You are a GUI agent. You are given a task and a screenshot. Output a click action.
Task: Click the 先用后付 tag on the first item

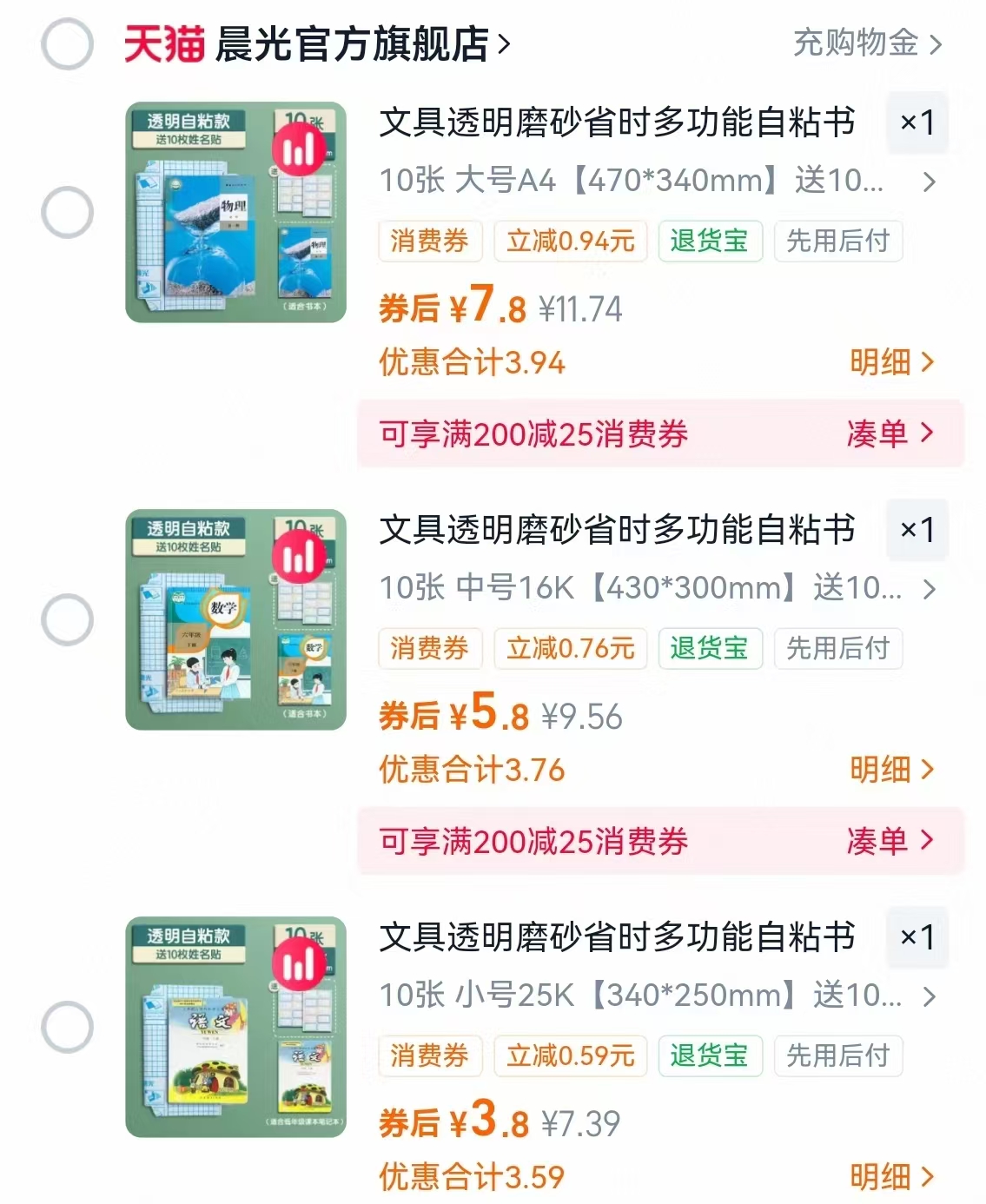pyautogui.click(x=837, y=242)
